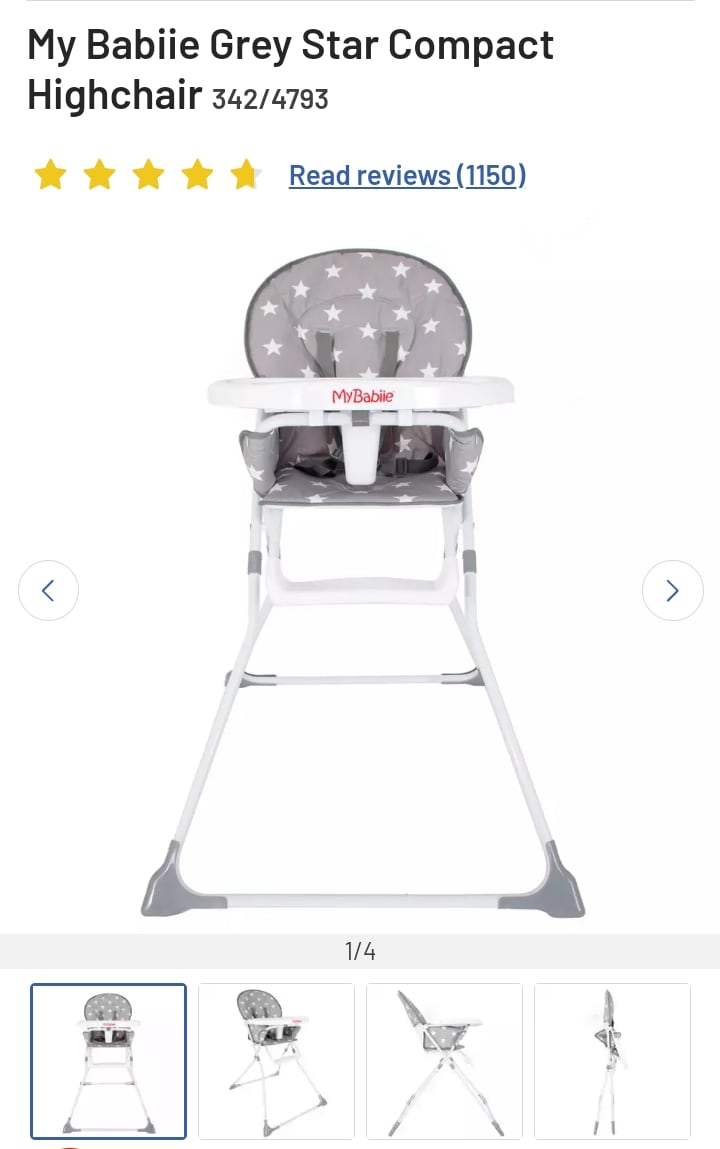The image size is (720, 1149).
Task: Open the main highchair image
Action: 360,580
